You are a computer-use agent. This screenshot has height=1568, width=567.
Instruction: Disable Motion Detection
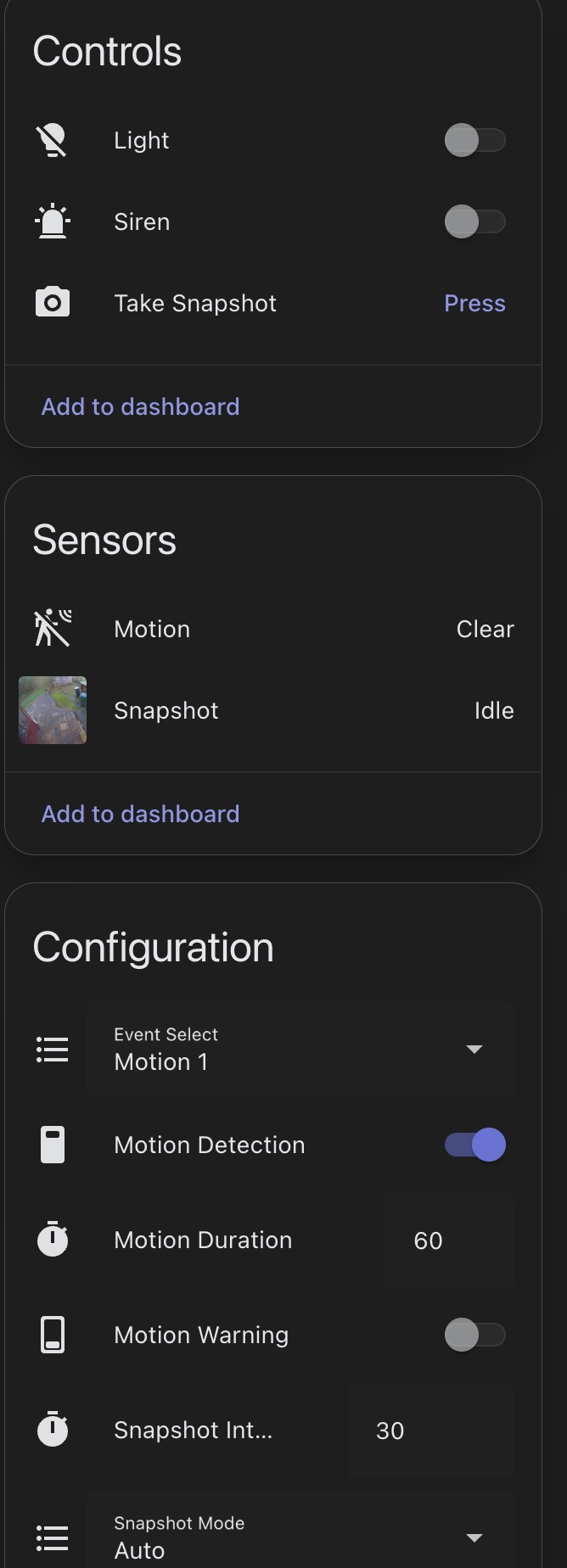pos(474,1145)
